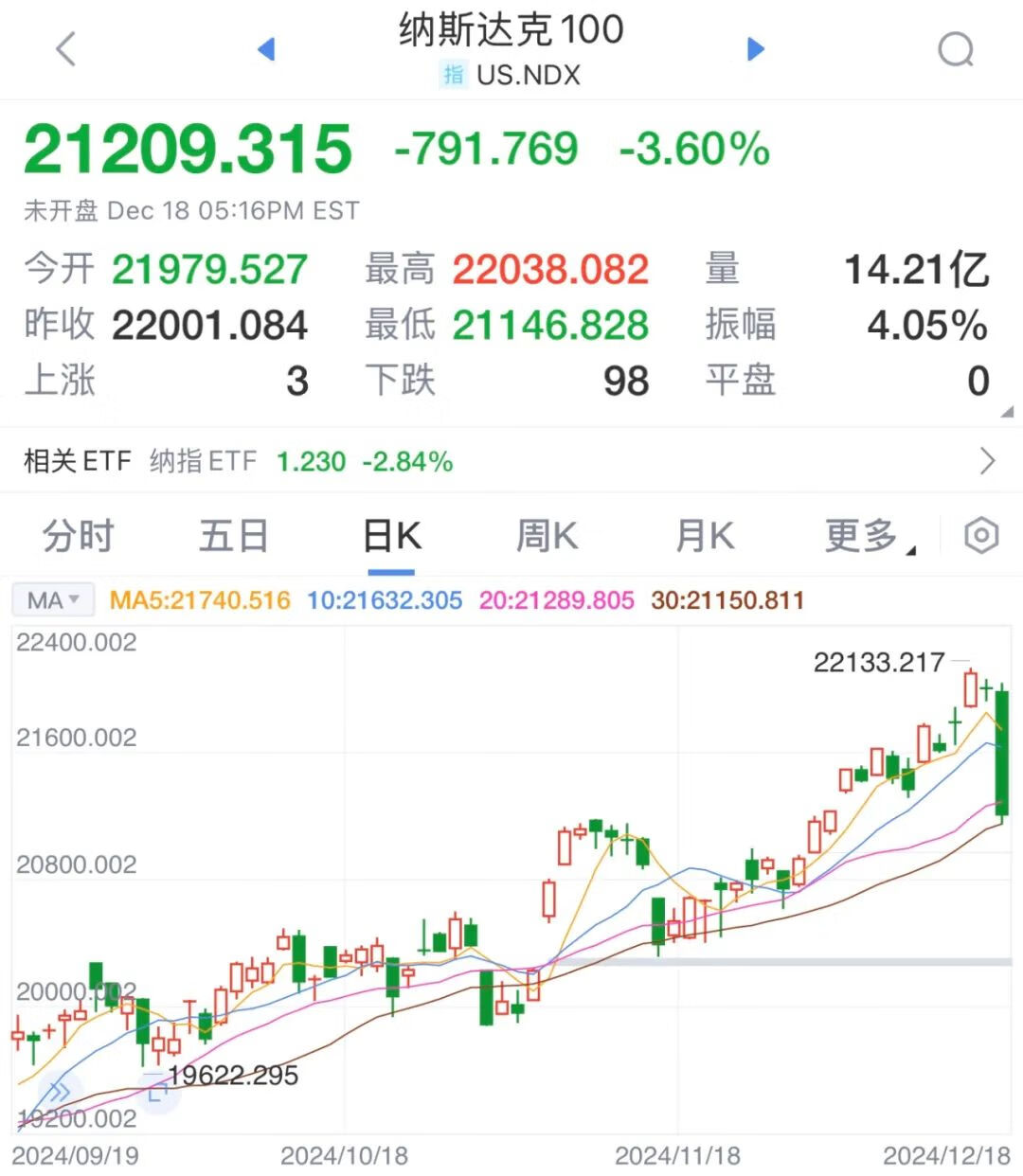Switch to the 周K tab

pos(546,535)
